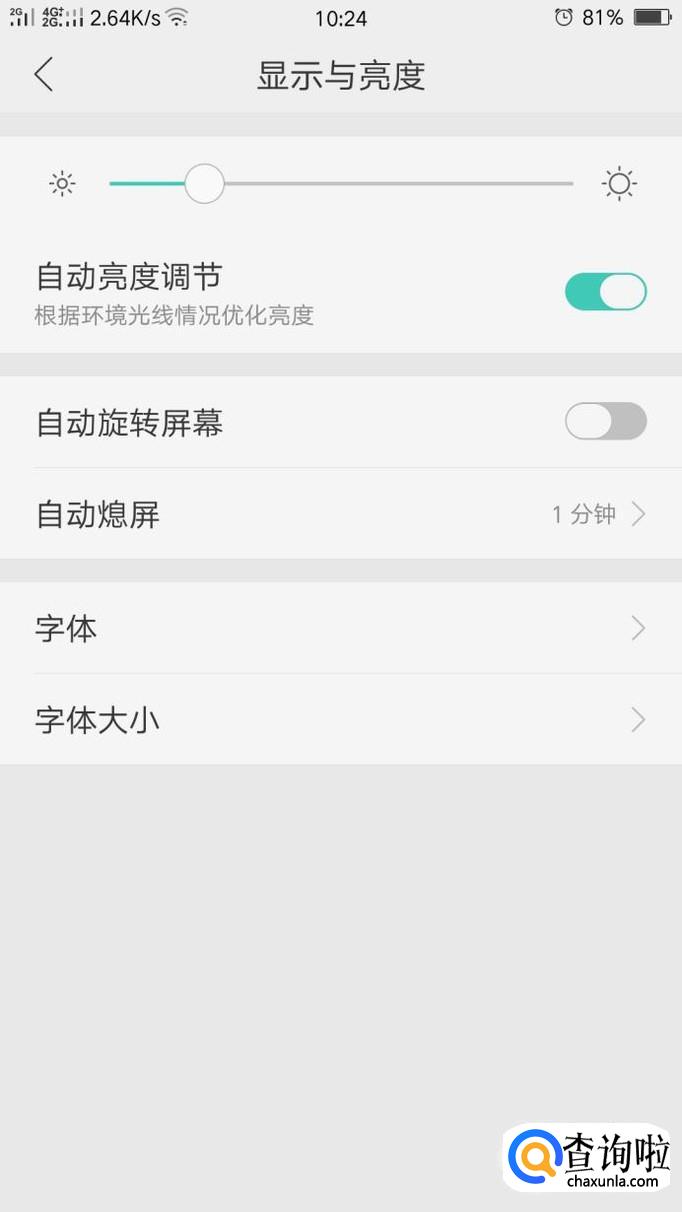
Task: Enable 自动旋转屏幕 switch
Action: point(605,422)
